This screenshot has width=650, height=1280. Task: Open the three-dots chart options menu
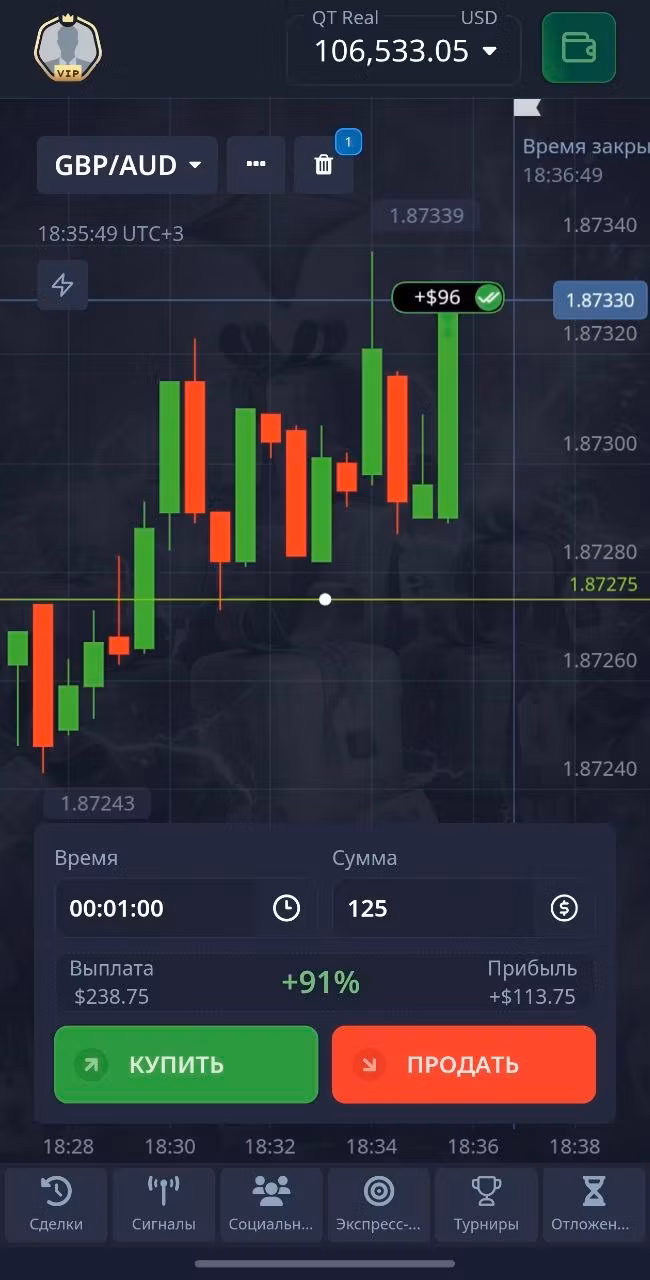tap(256, 165)
